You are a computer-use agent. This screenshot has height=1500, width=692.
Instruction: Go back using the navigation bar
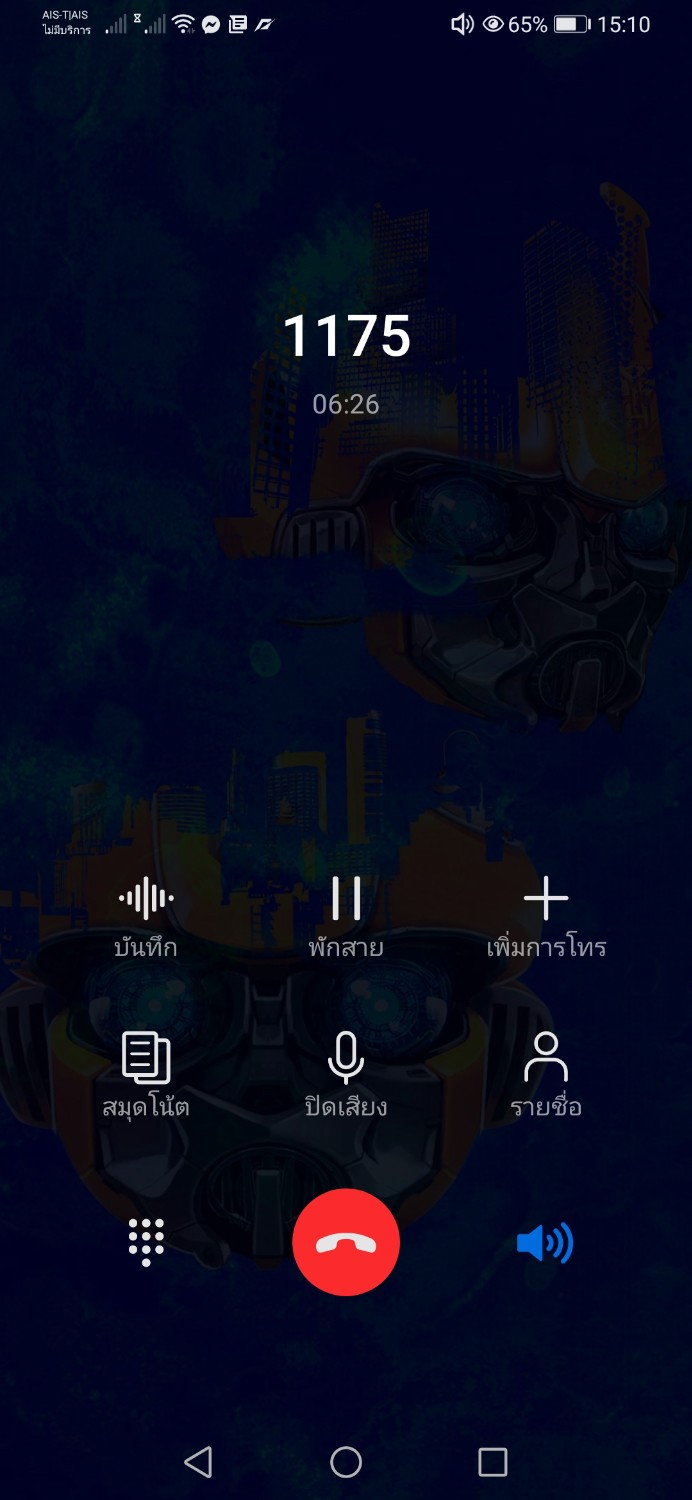(x=198, y=1462)
